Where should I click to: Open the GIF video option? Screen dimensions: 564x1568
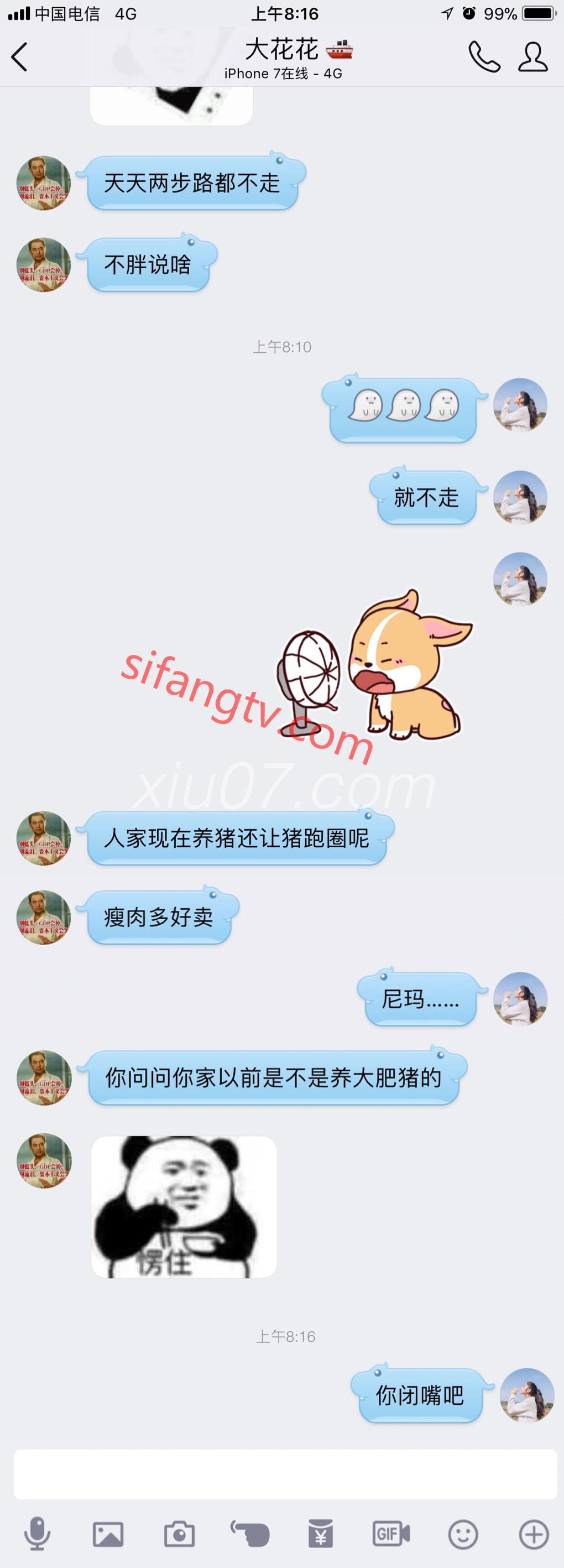coord(391,1534)
